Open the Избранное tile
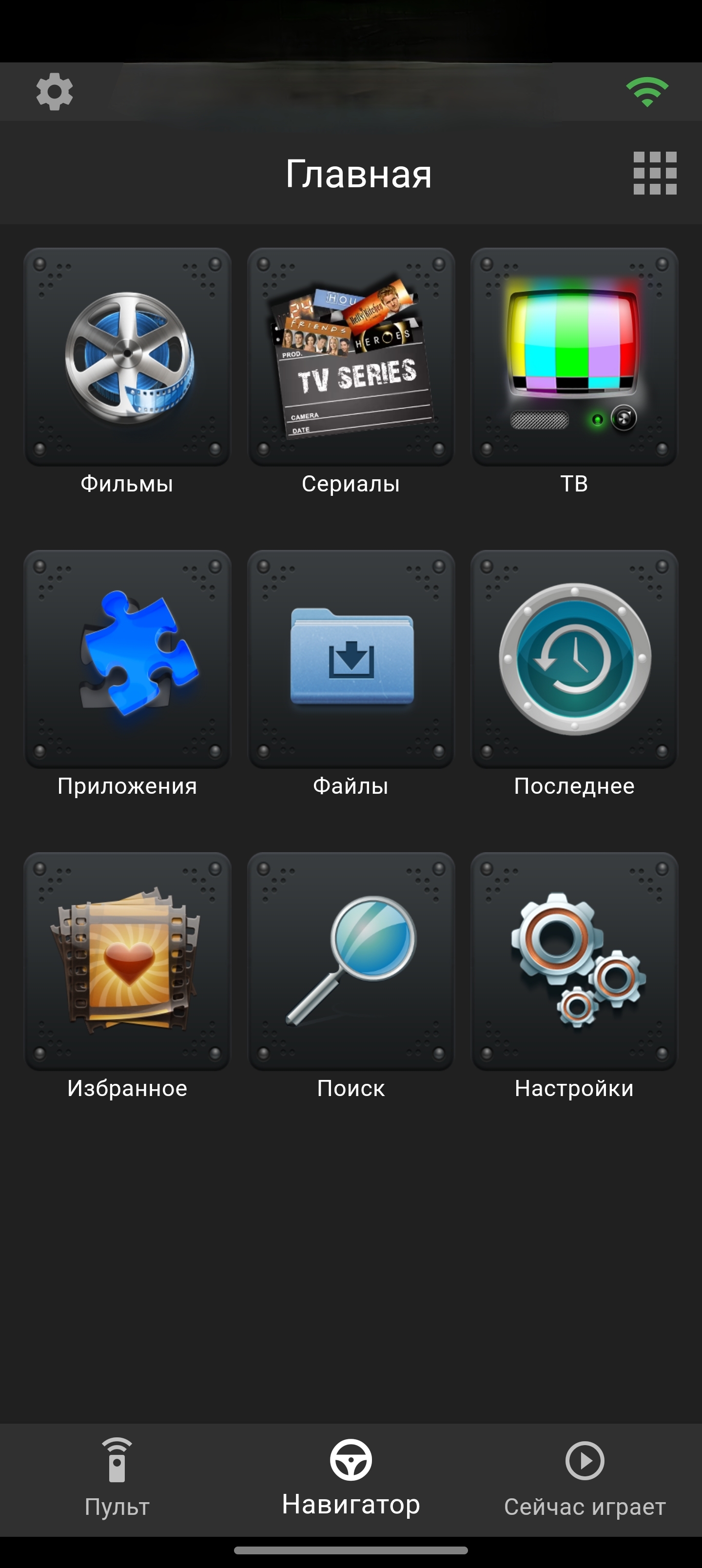 127,961
